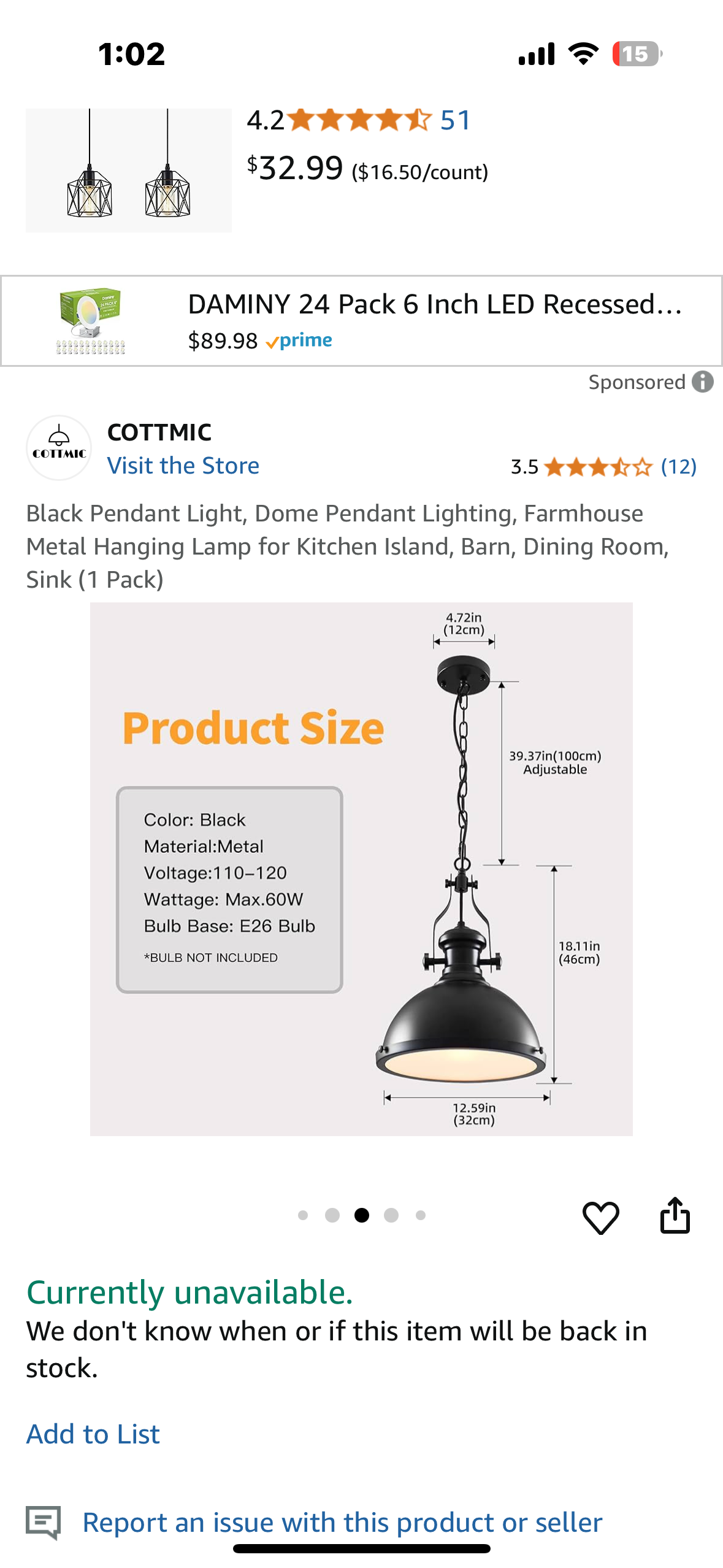723x1568 pixels.
Task: Open the two-pack cage pendant light product
Action: [128, 170]
